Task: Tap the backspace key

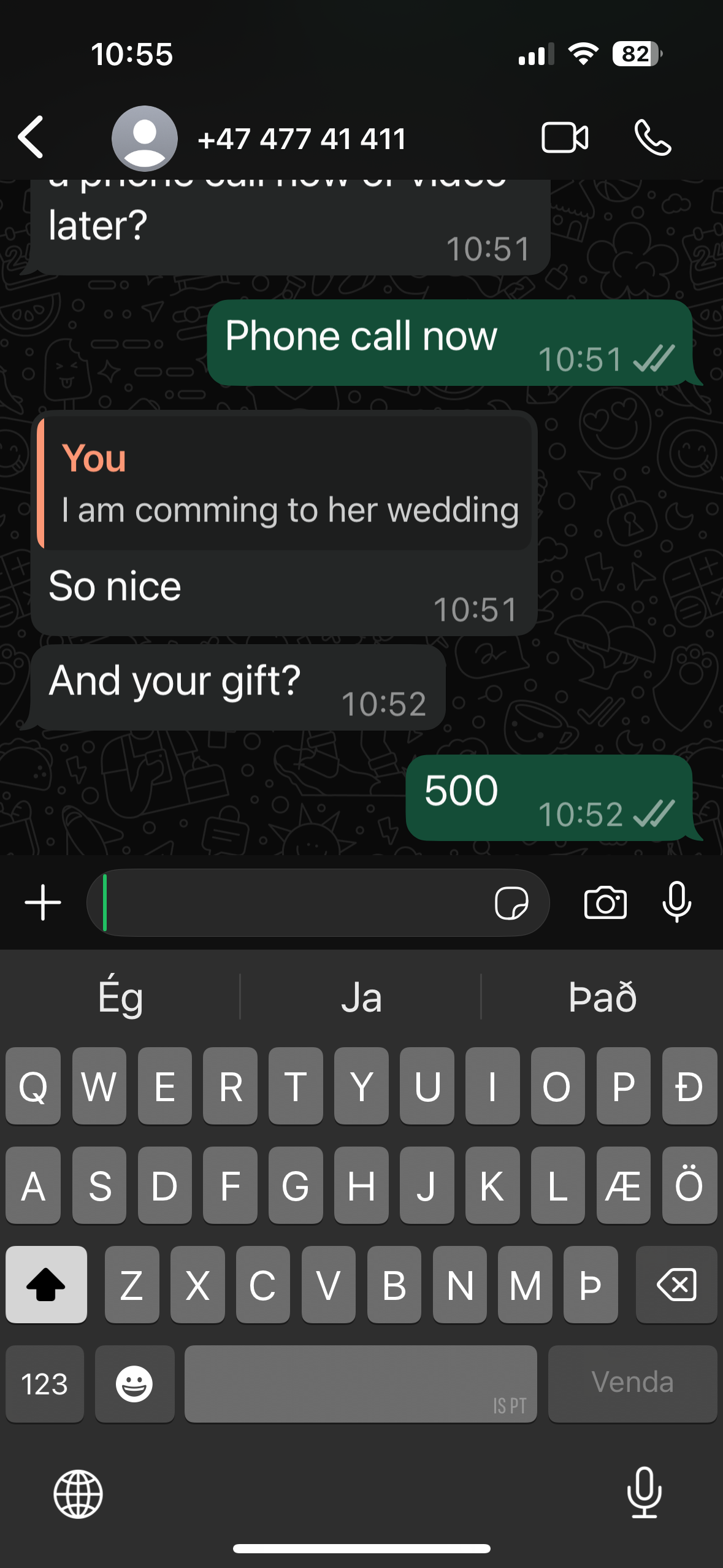Action: click(676, 1285)
